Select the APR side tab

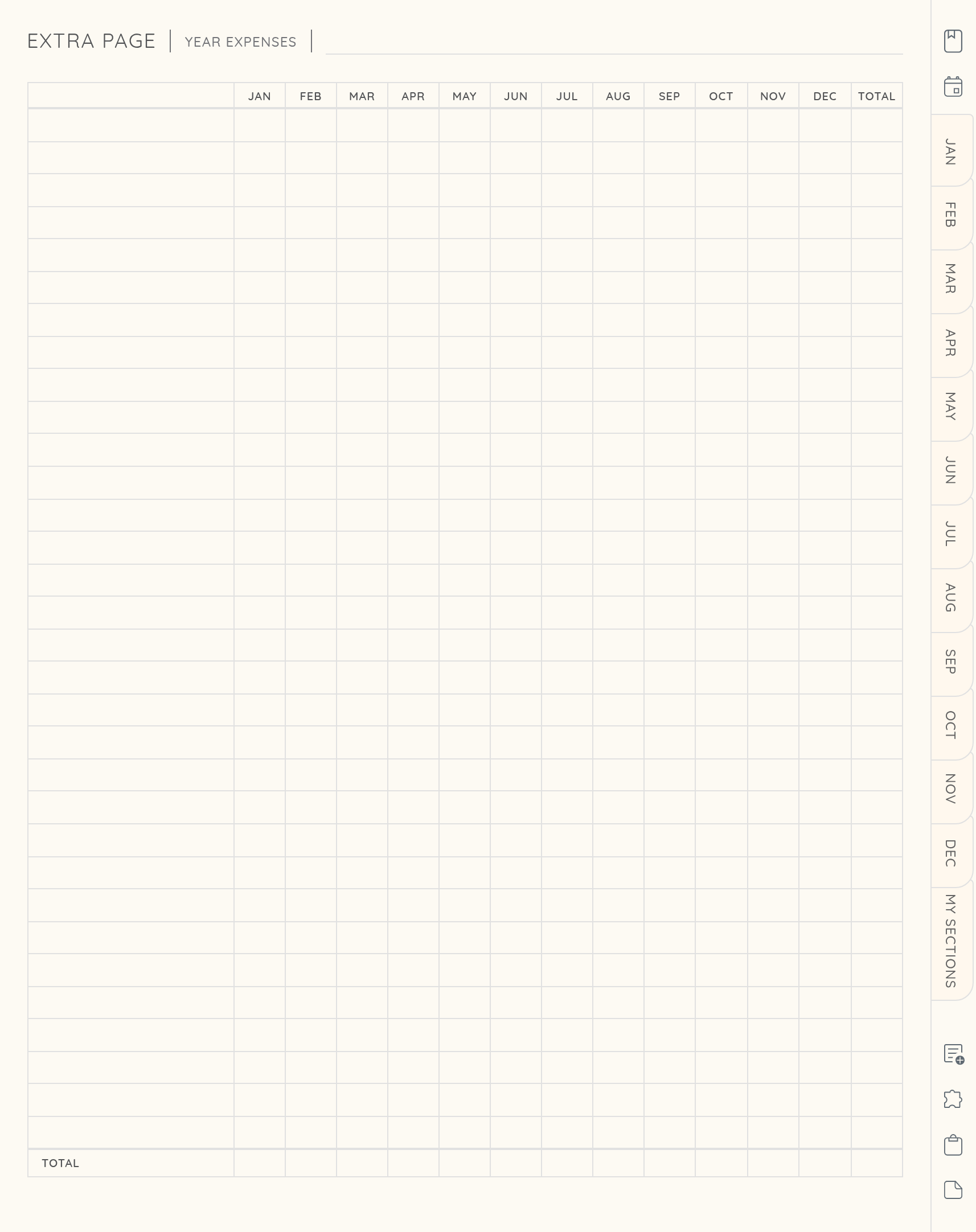pos(950,343)
